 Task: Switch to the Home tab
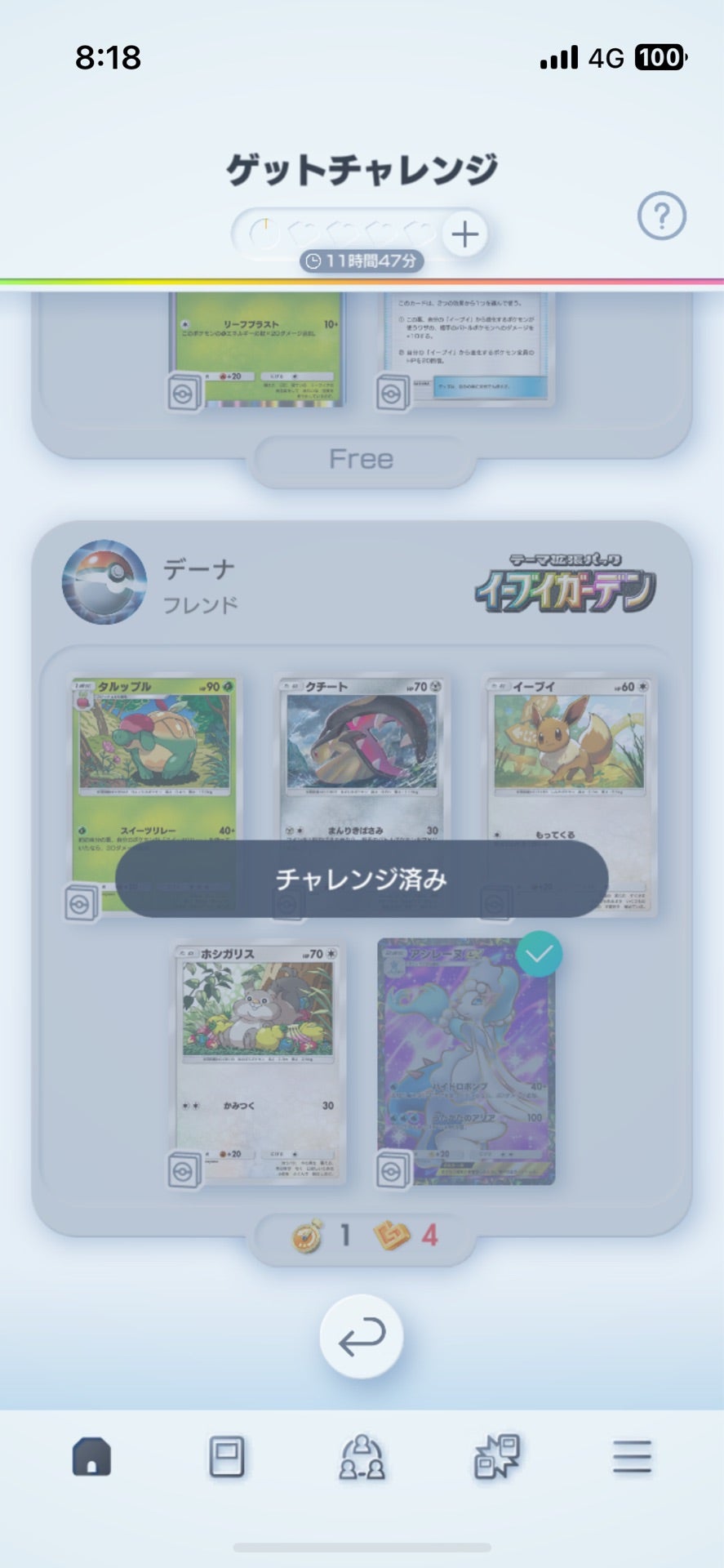coord(91,1458)
